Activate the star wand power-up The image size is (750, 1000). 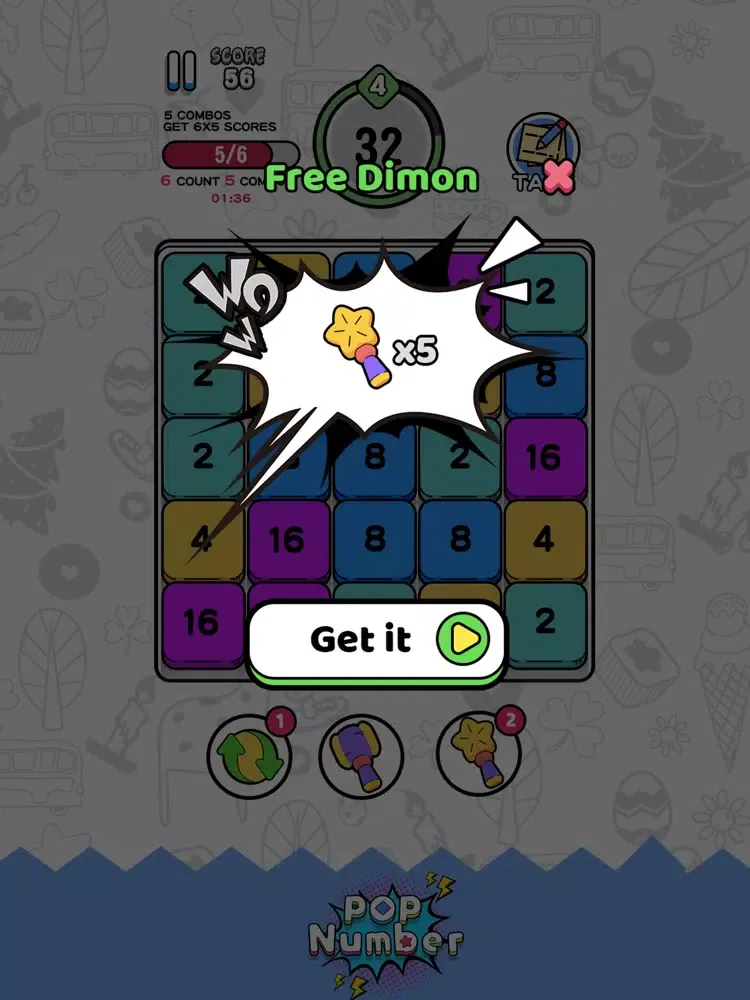point(478,755)
